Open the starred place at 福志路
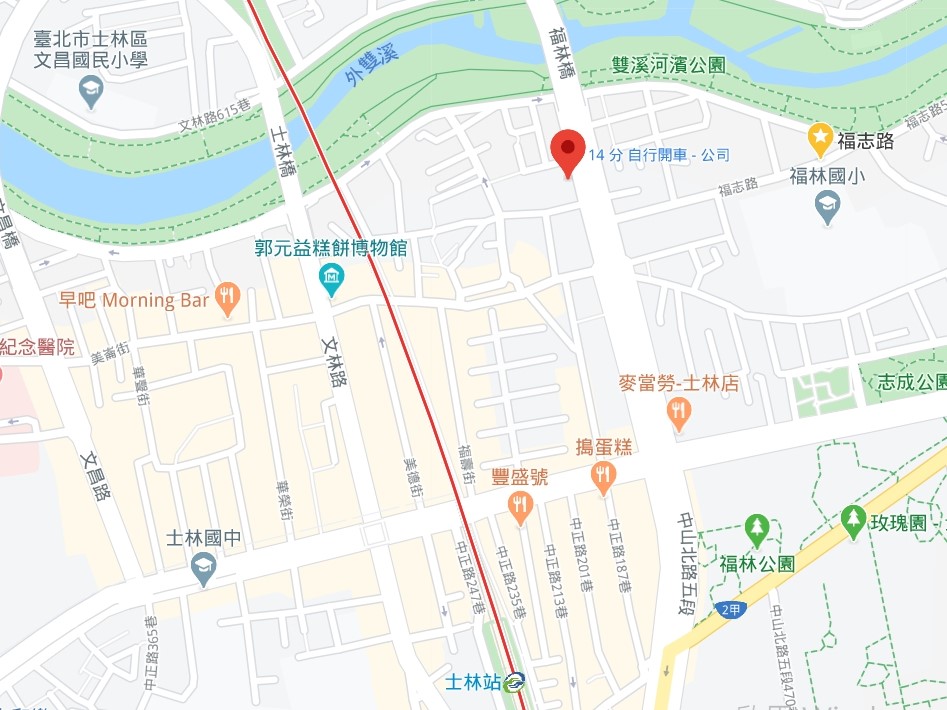947x710 pixels. point(820,139)
